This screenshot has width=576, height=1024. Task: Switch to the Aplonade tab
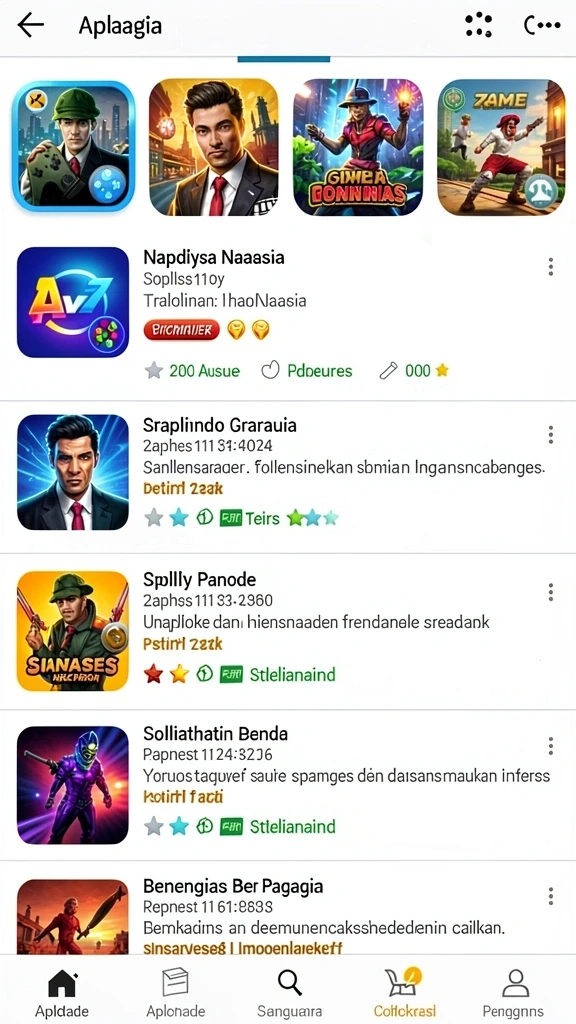176,993
